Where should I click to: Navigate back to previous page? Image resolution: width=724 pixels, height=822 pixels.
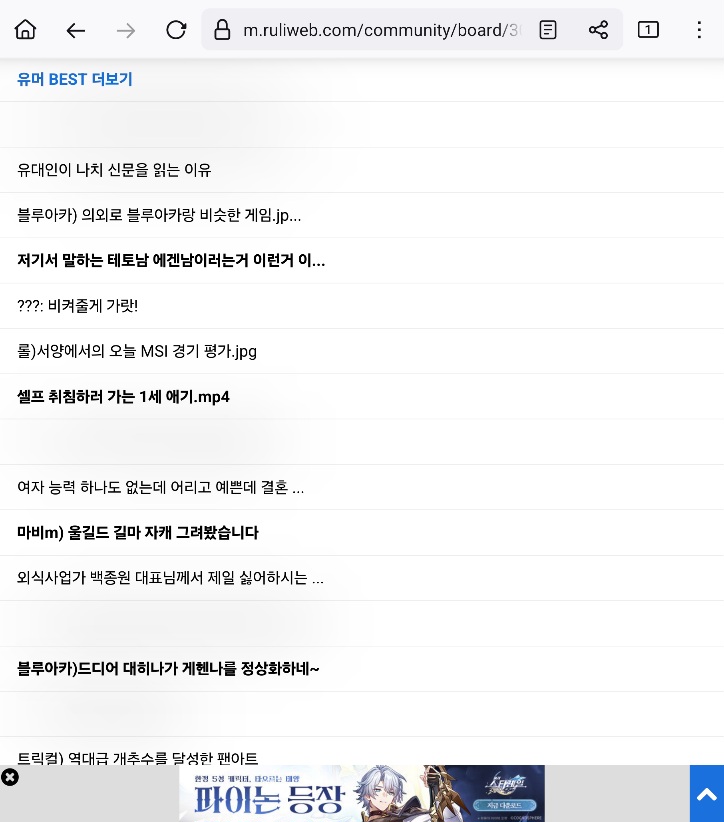pyautogui.click(x=76, y=30)
